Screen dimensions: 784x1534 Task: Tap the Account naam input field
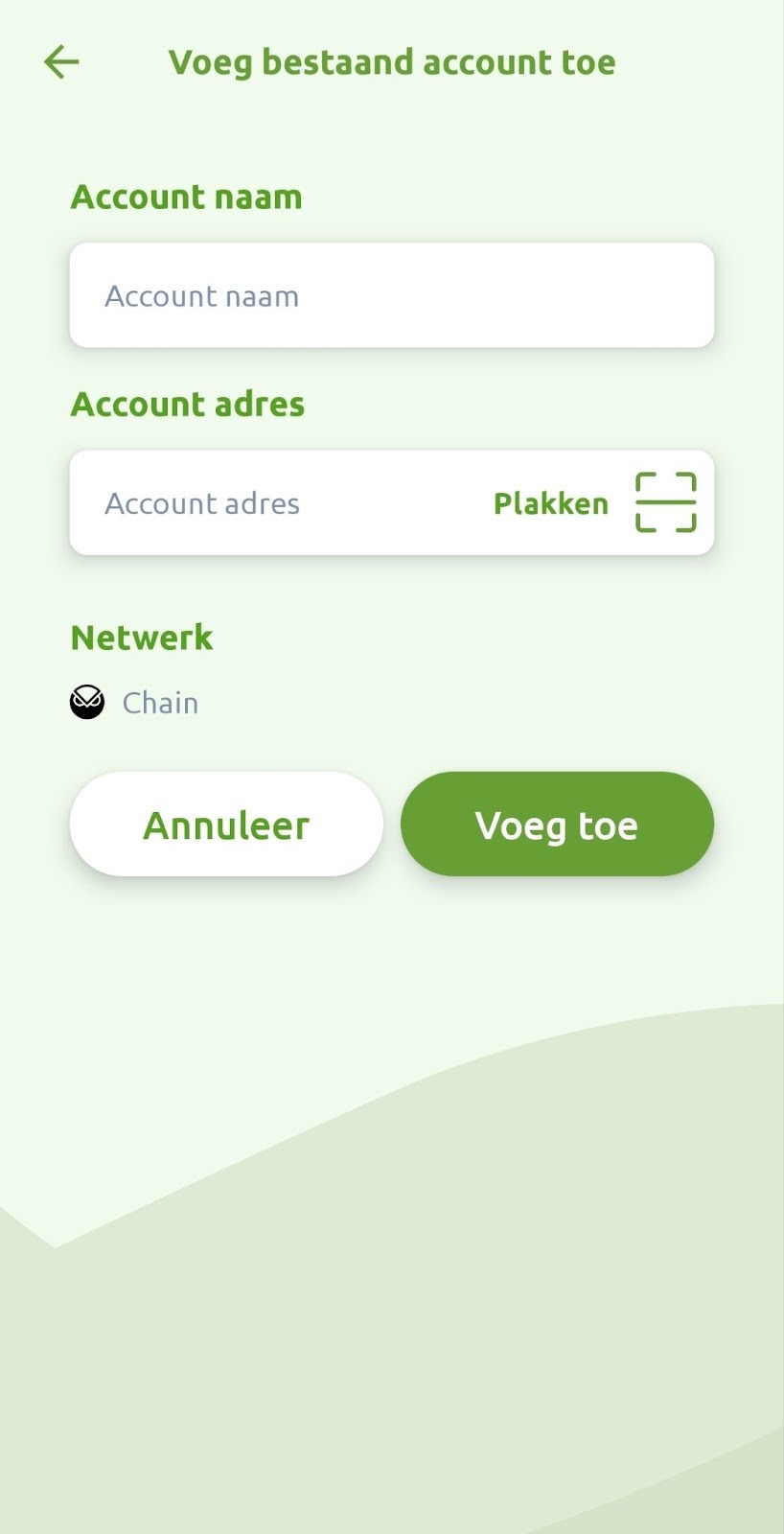(x=391, y=295)
